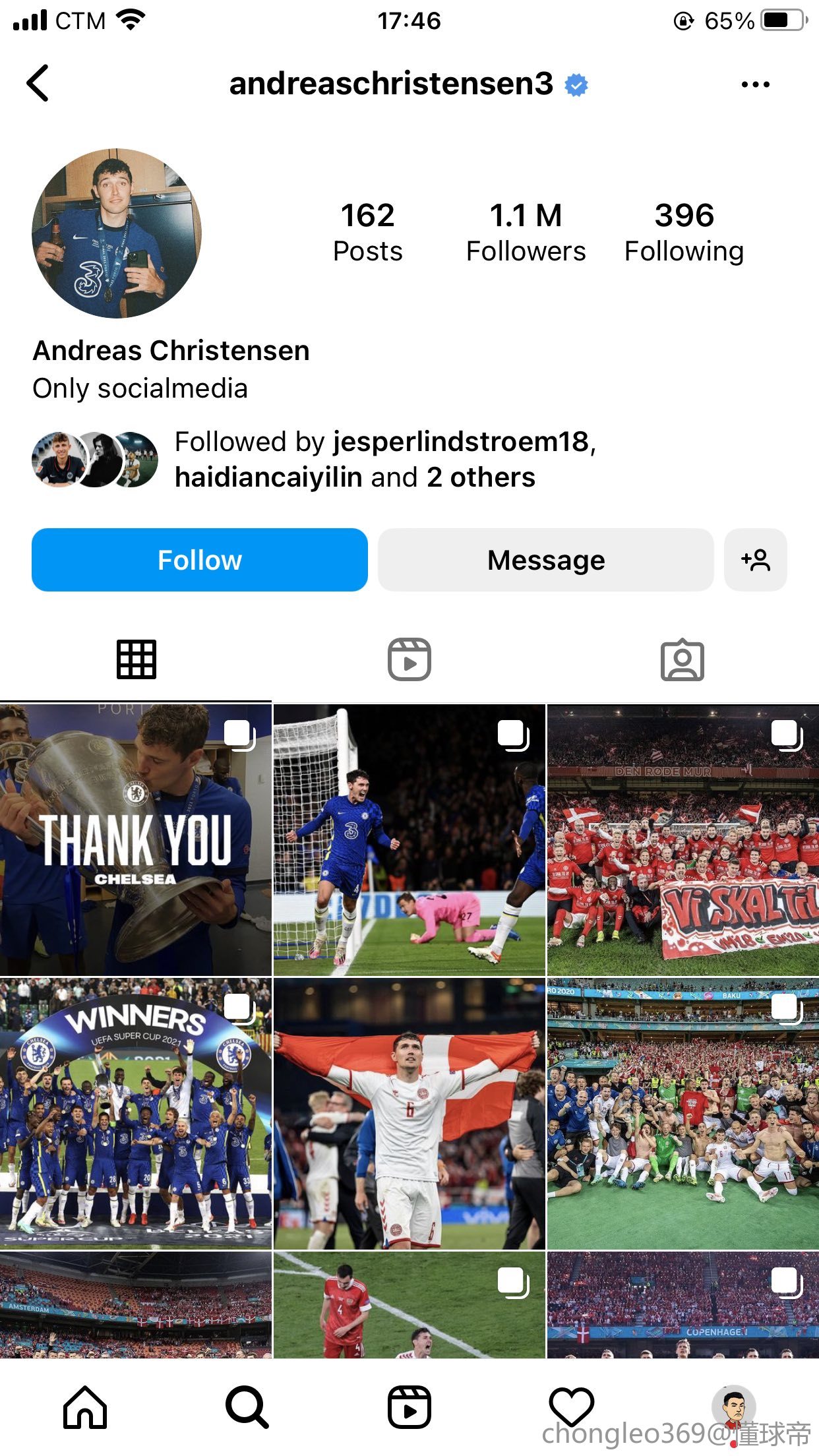The height and width of the screenshot is (1456, 819).
Task: Switch to the posts grid tab
Action: 136,659
